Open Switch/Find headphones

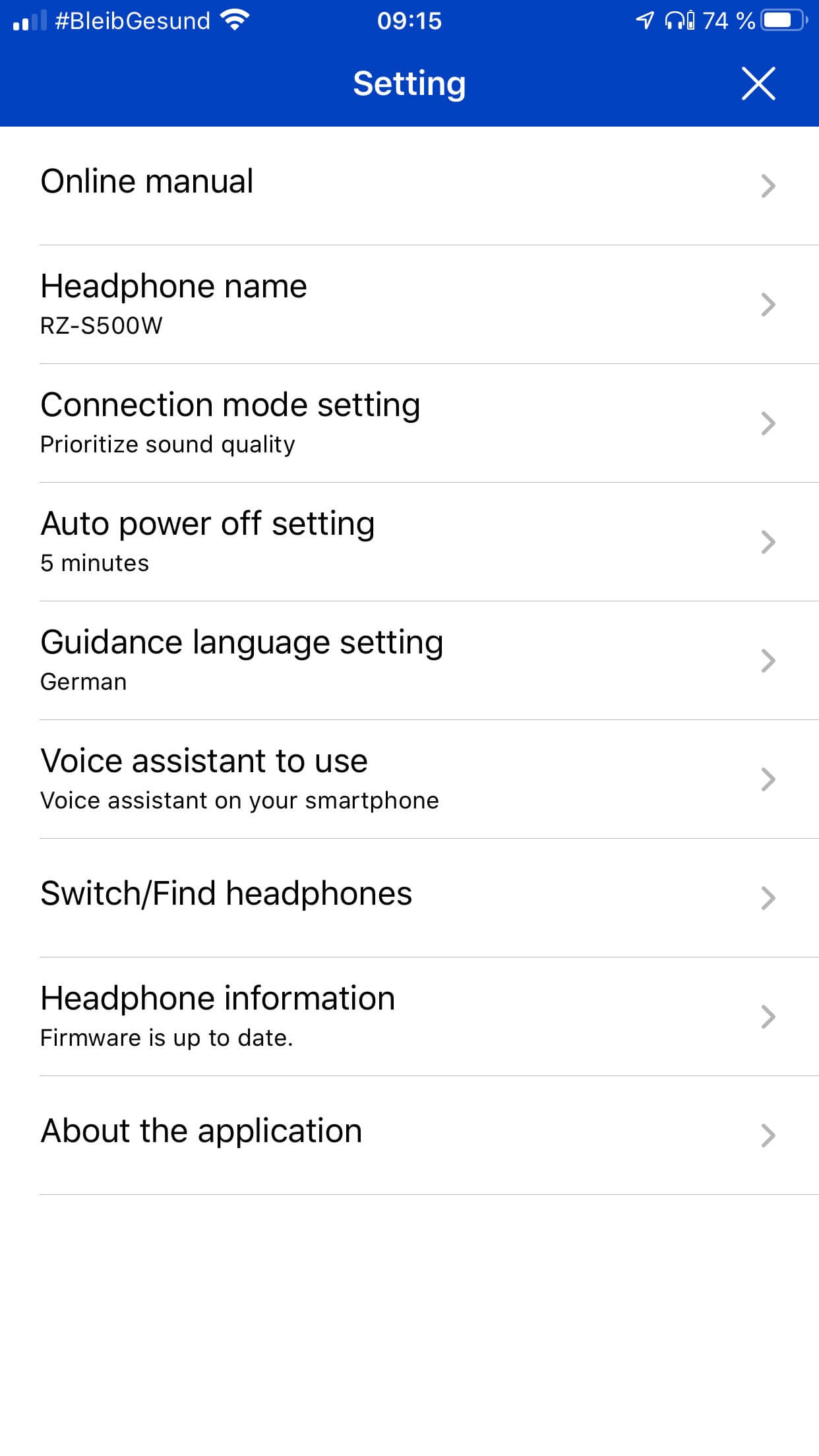coord(409,897)
